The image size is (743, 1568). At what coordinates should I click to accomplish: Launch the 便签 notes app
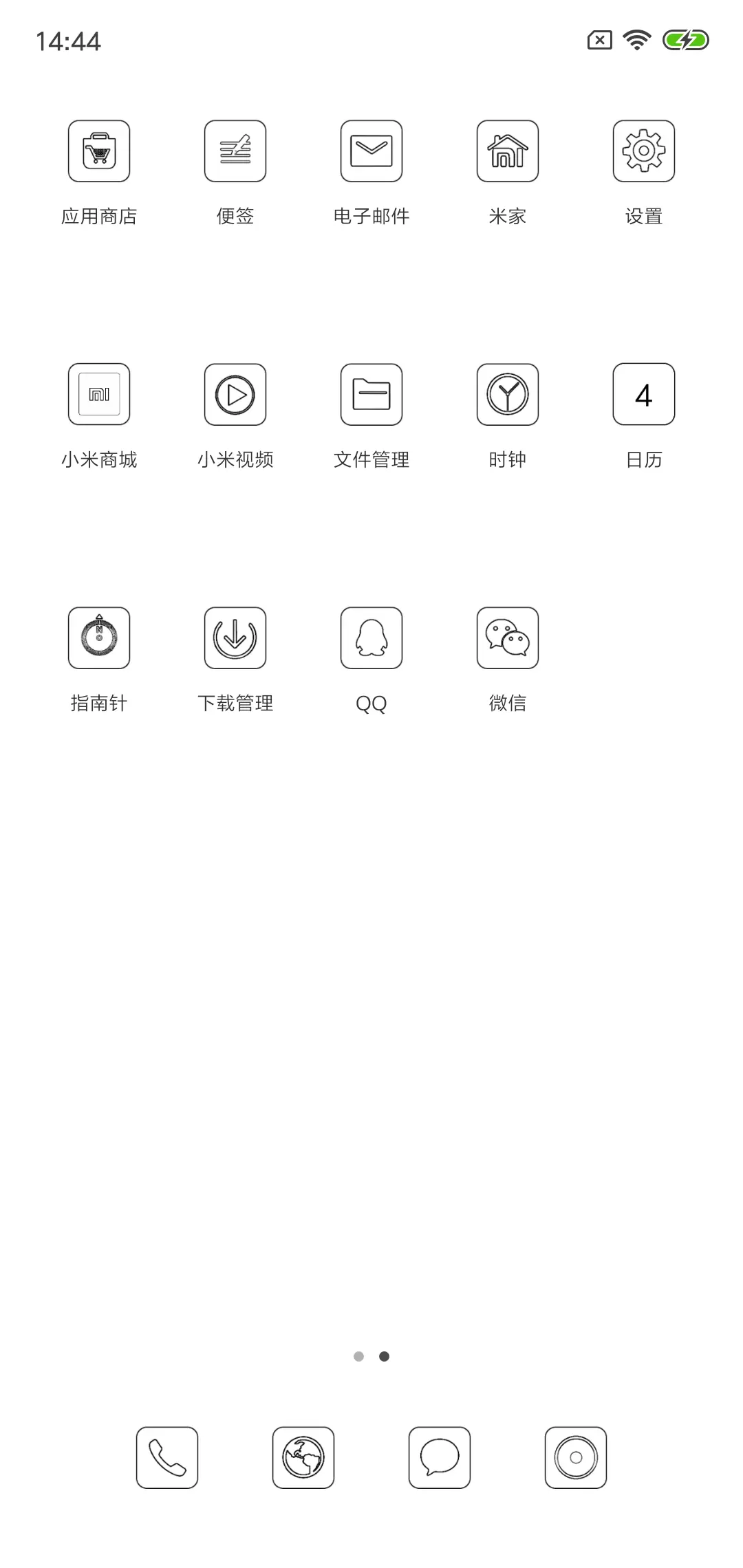click(x=235, y=151)
